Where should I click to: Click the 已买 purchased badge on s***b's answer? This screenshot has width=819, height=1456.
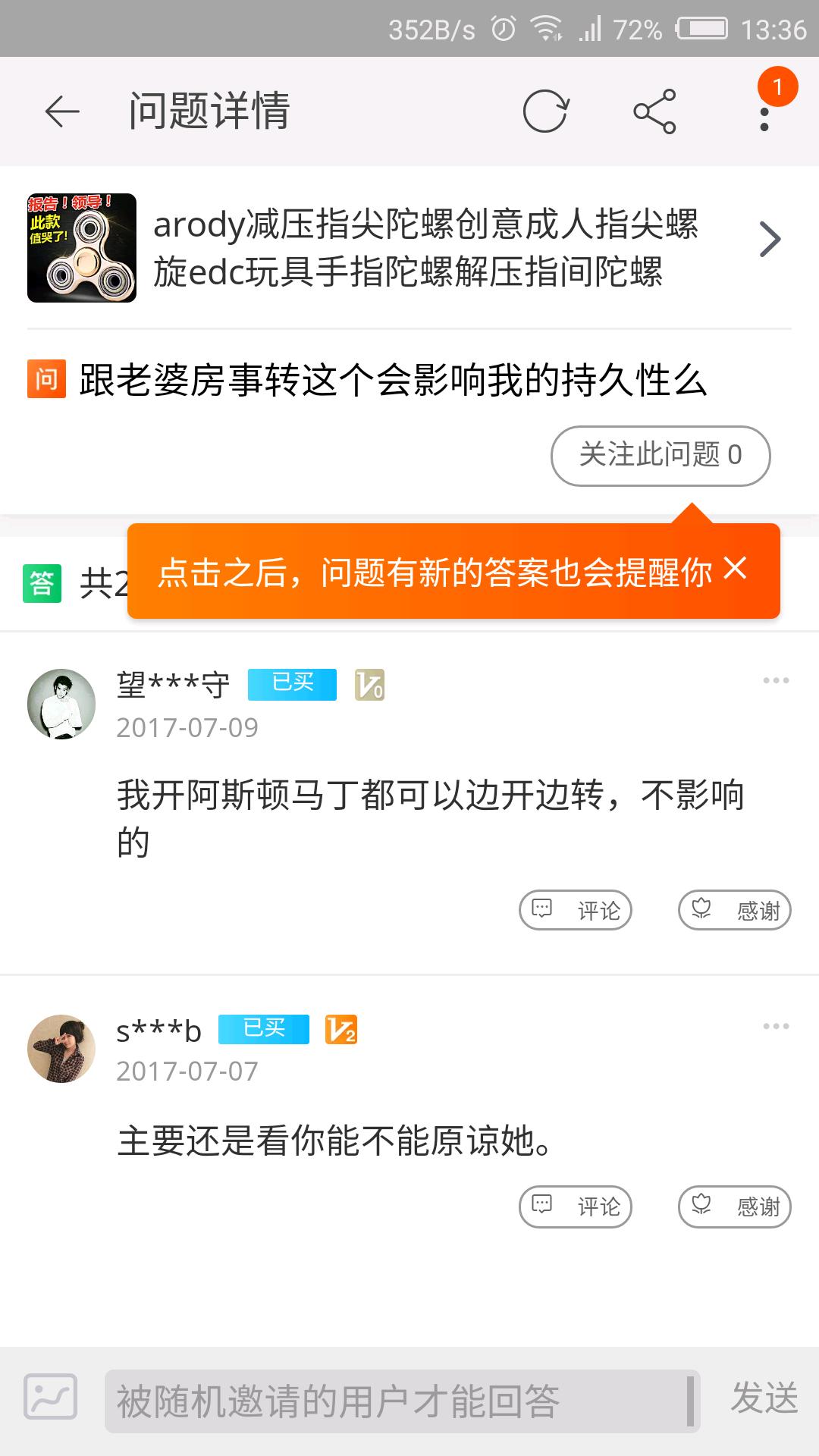[x=263, y=1029]
